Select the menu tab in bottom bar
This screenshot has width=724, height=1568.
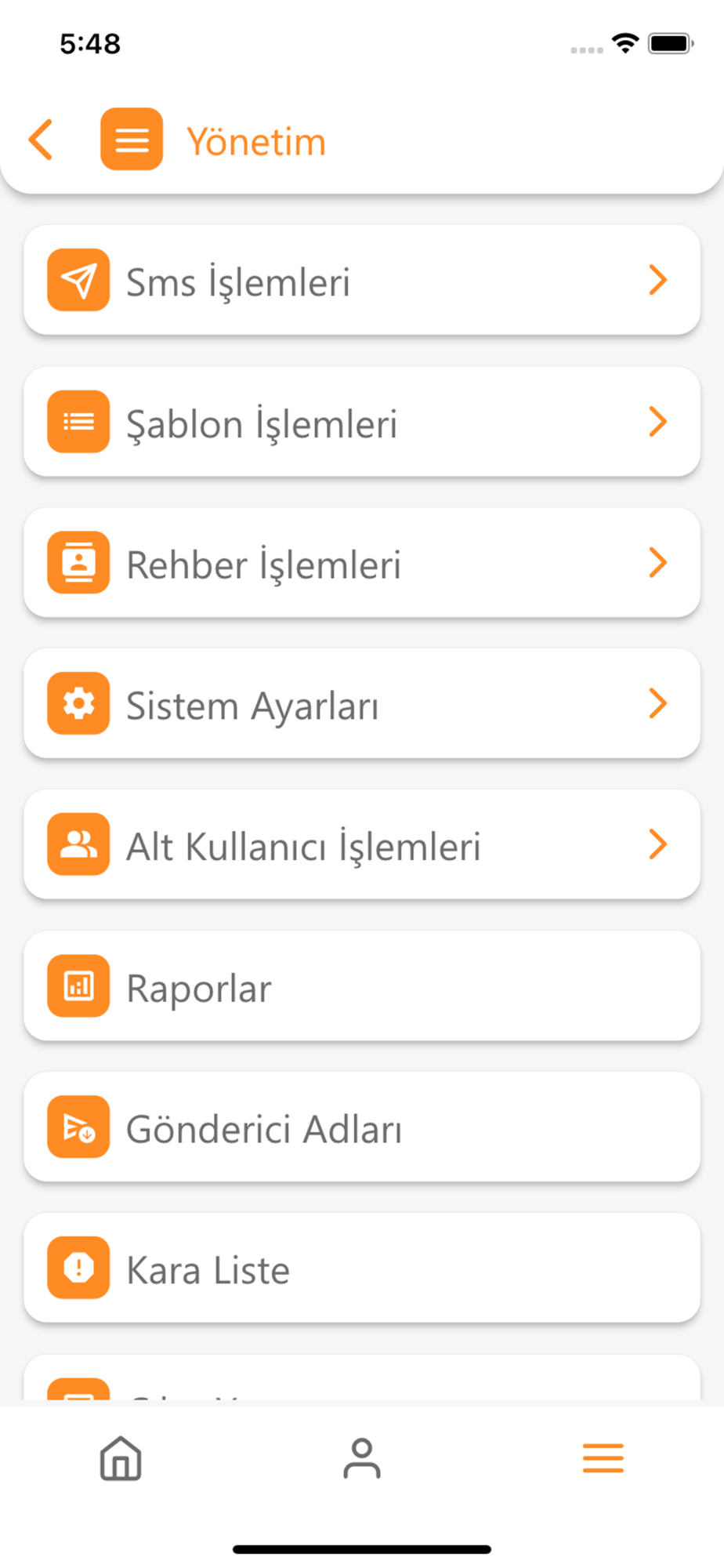tap(603, 1458)
